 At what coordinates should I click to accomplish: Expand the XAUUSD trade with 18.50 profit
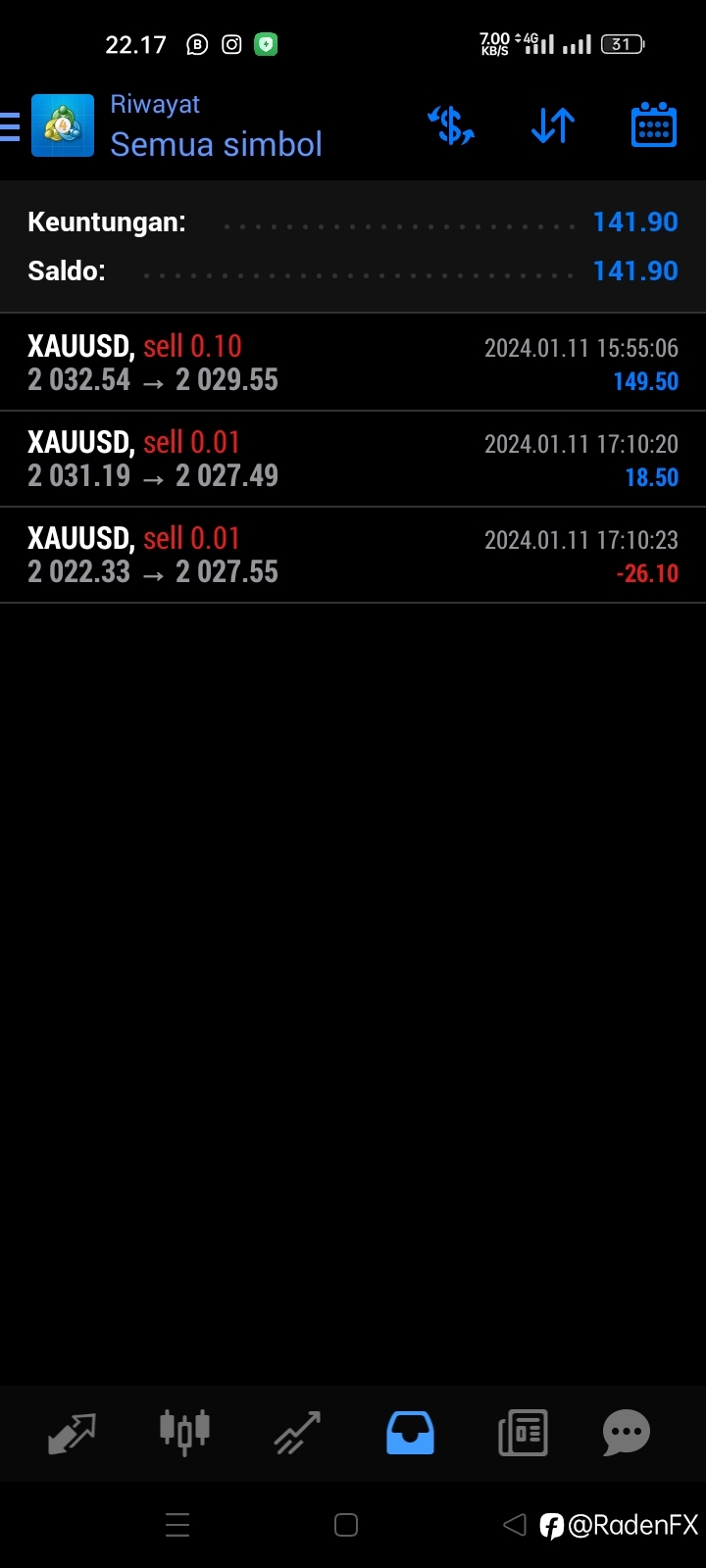pyautogui.click(x=353, y=459)
